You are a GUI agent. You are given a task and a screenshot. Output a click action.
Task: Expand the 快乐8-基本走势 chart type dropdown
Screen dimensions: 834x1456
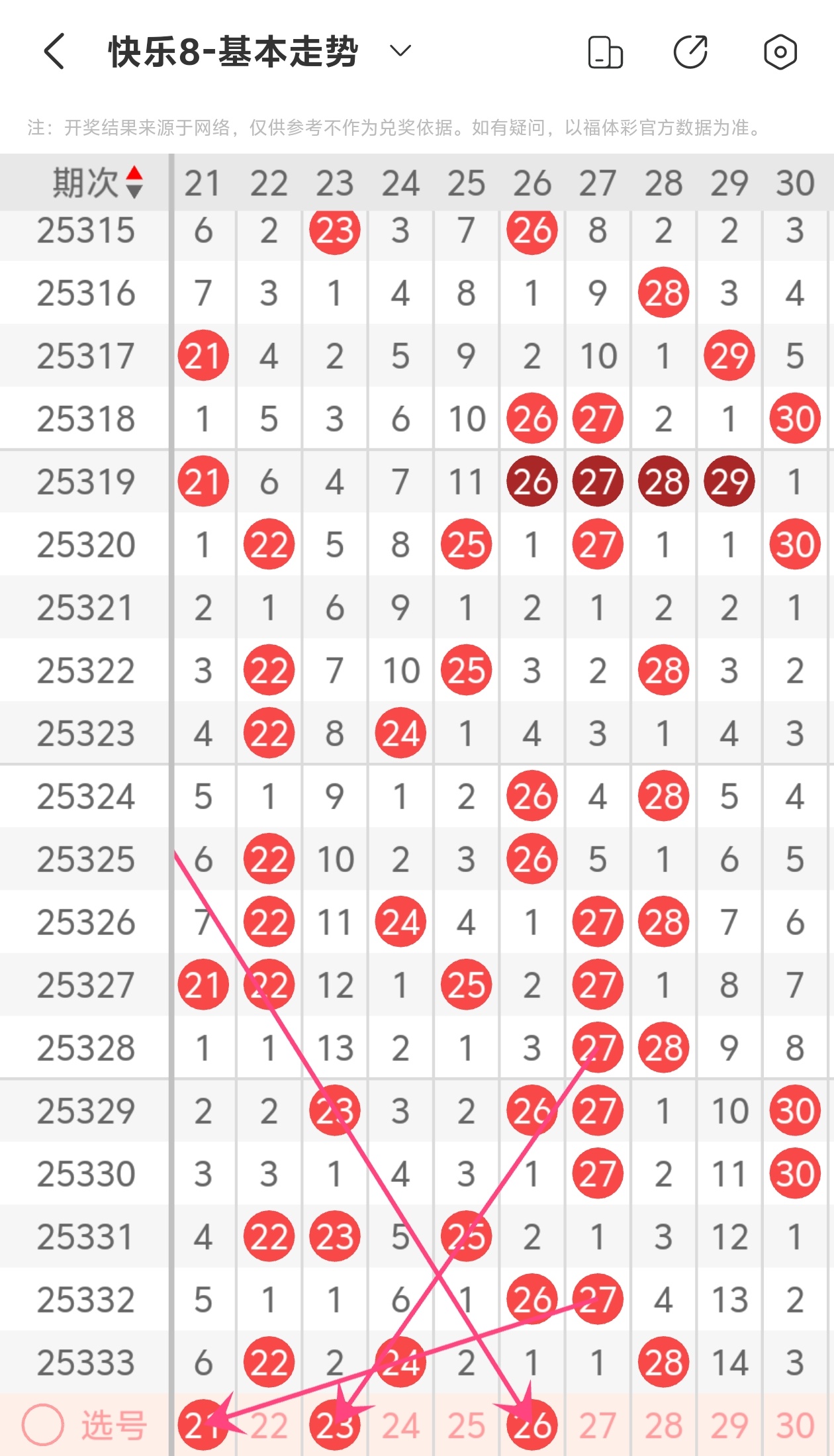[x=400, y=51]
